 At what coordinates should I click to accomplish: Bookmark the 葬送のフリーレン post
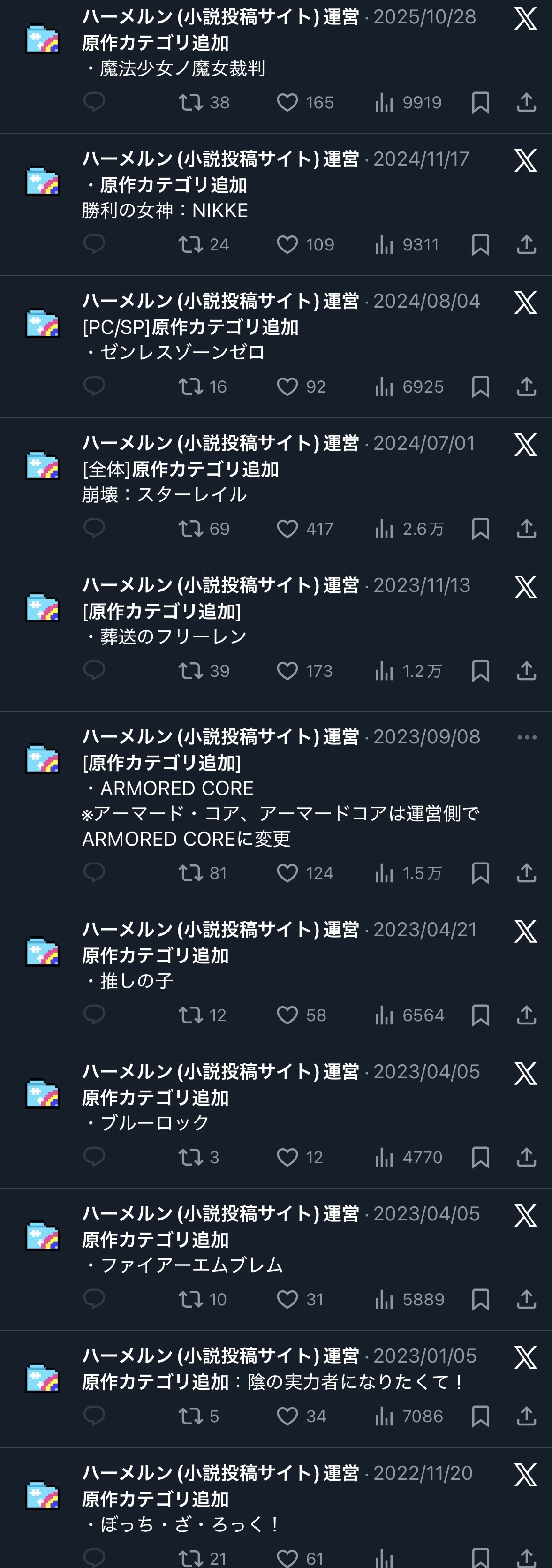[480, 671]
